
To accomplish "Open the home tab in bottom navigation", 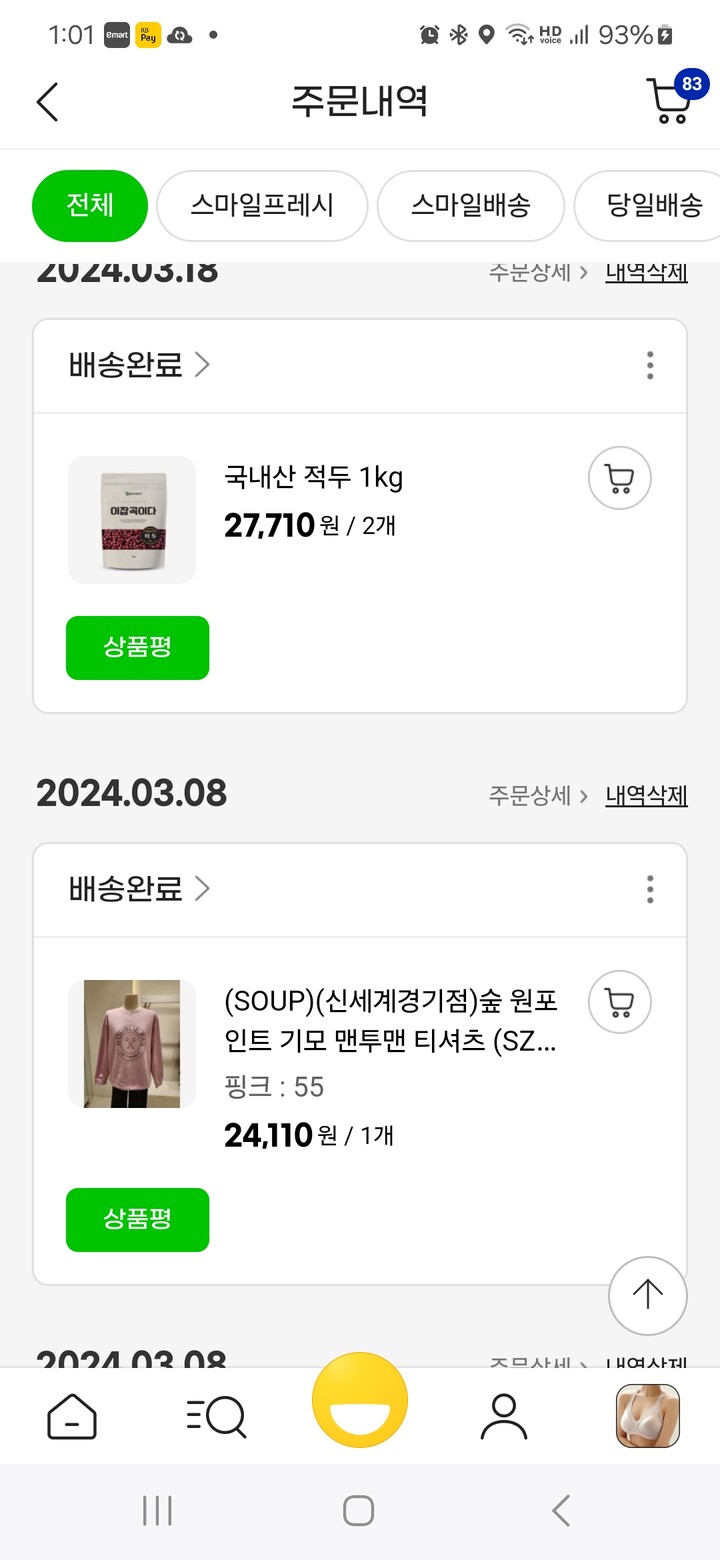I will [x=71, y=1416].
